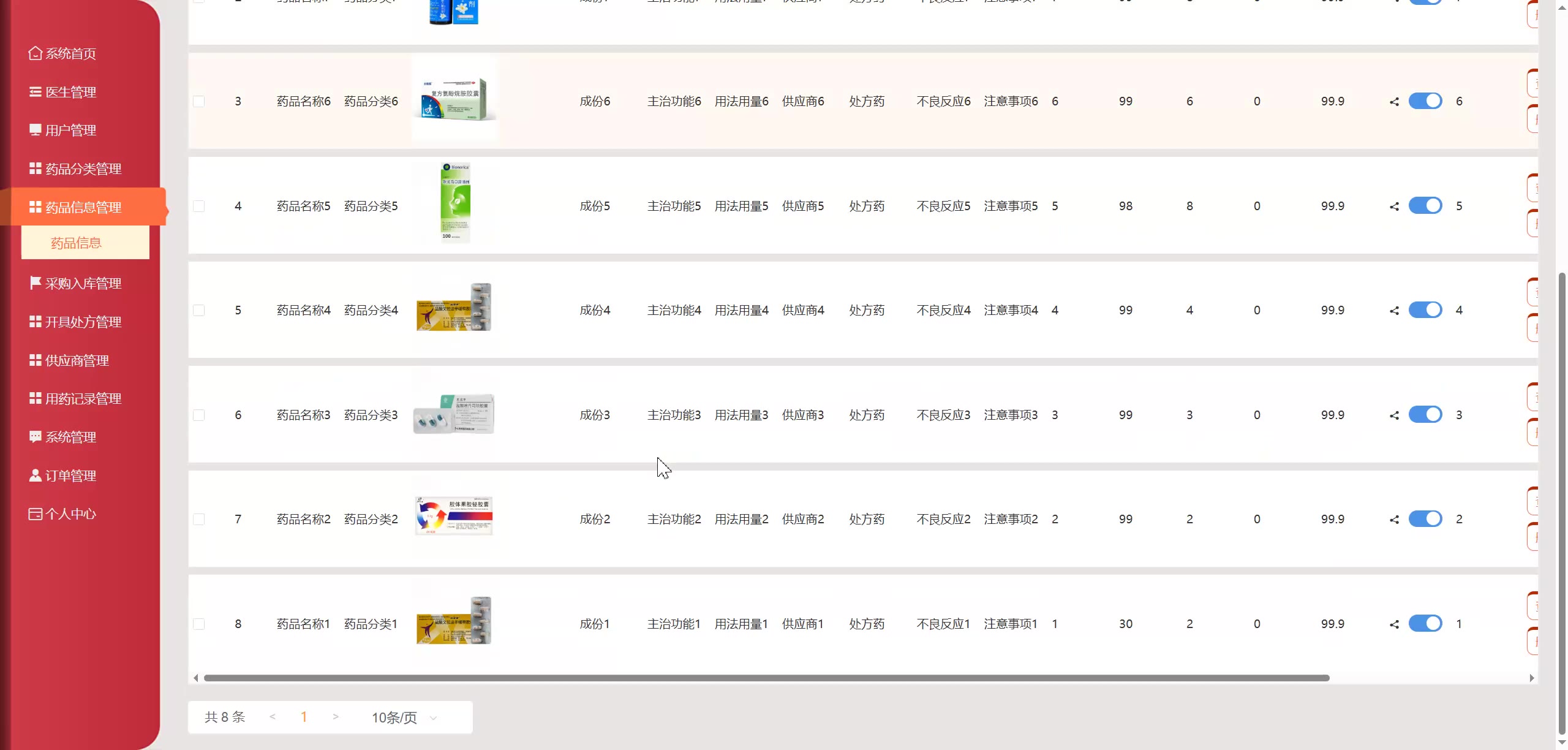1568x750 pixels.
Task: Open 订单管理 in sidebar
Action: [x=70, y=476]
